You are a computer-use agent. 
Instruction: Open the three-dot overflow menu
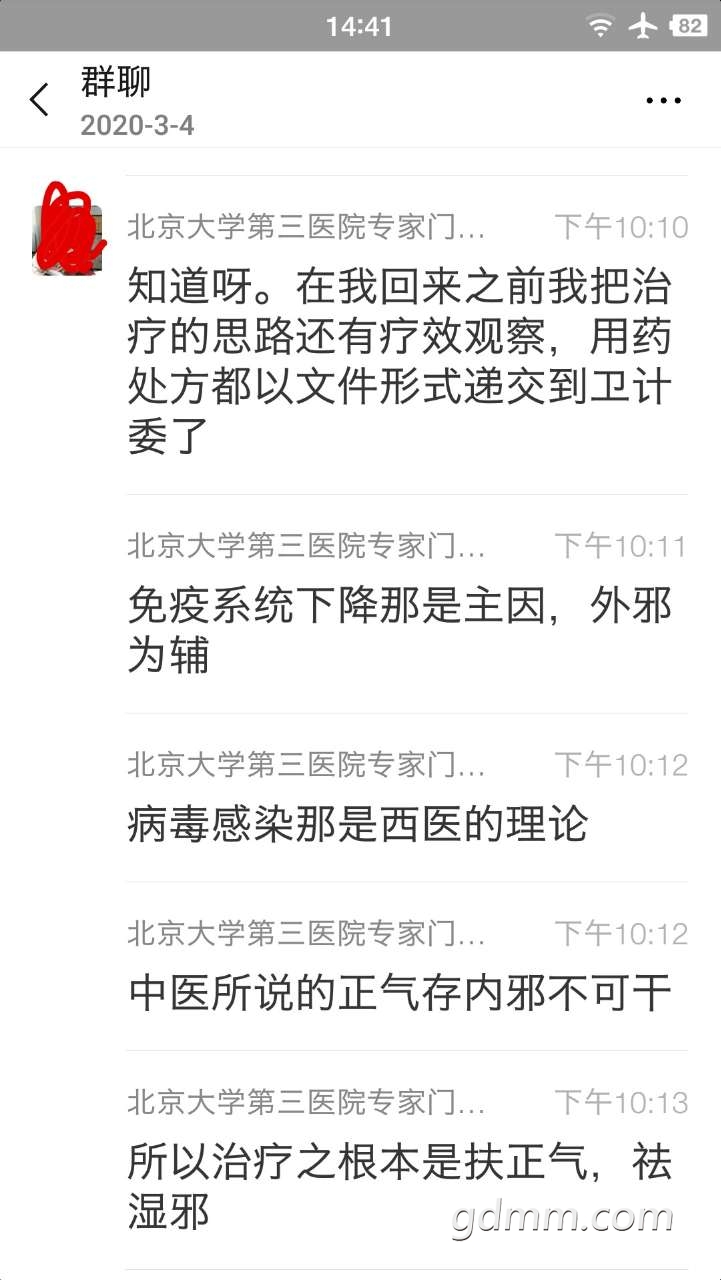(663, 100)
